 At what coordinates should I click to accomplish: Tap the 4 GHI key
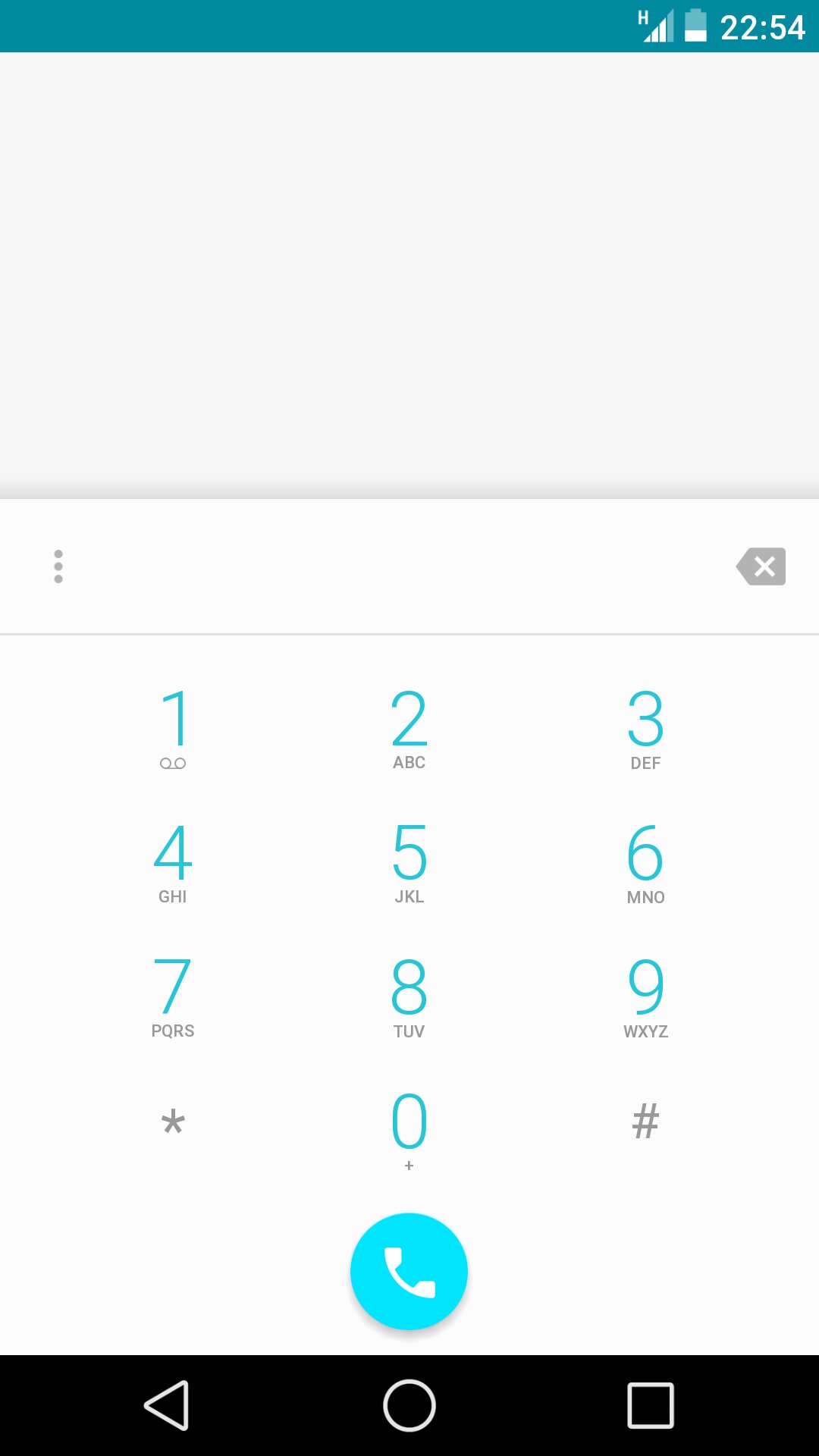point(173,862)
